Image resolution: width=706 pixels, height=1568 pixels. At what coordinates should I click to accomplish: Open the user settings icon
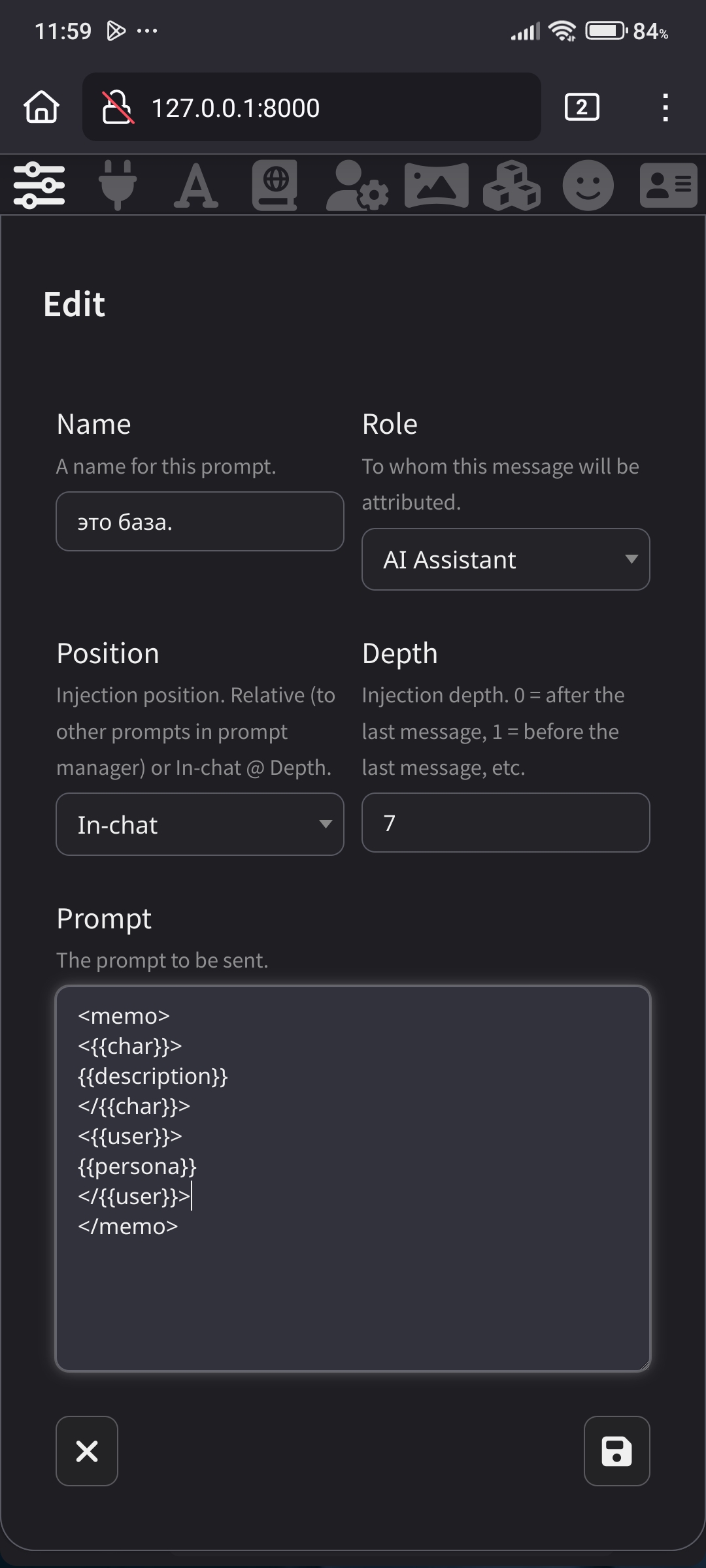click(x=357, y=186)
